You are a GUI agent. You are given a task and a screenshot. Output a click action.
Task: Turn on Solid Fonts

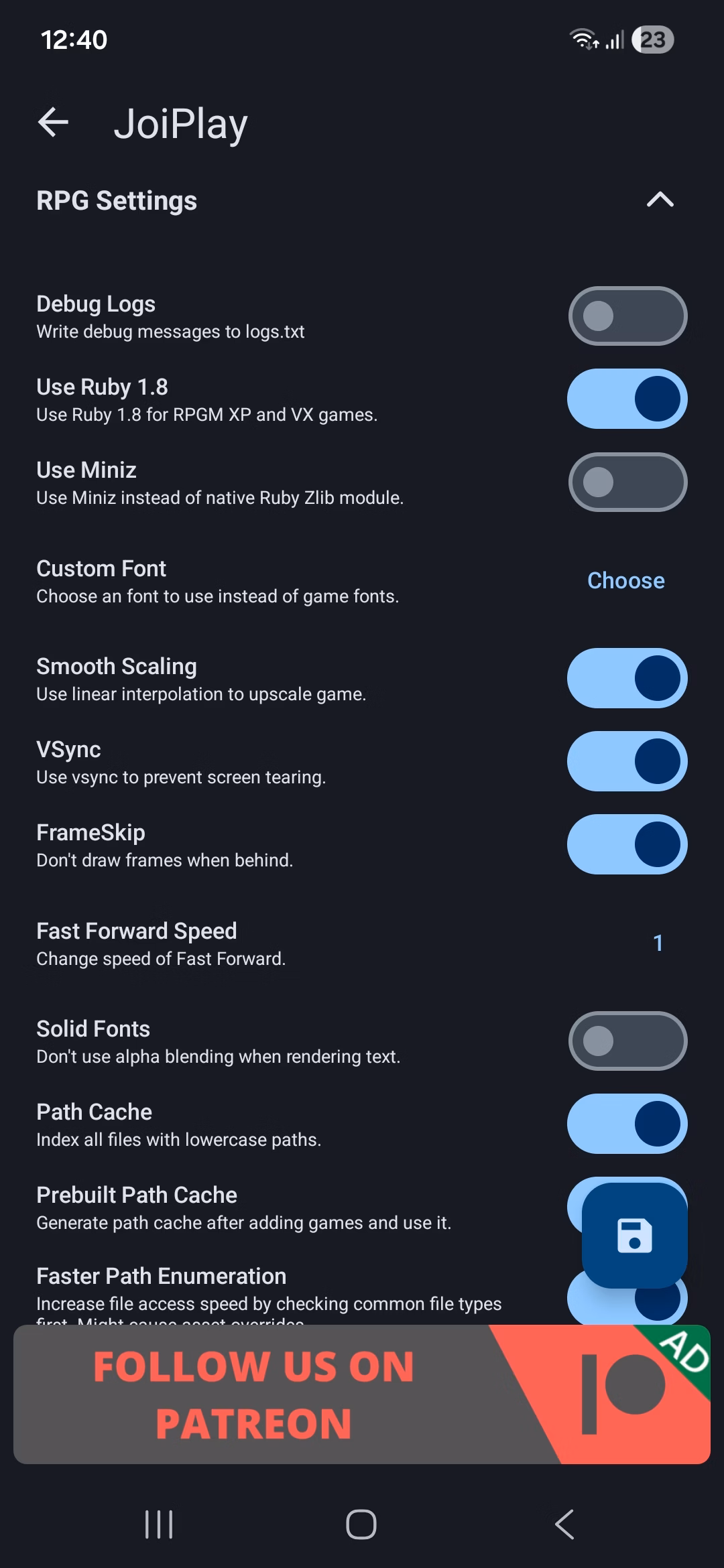[627, 1041]
